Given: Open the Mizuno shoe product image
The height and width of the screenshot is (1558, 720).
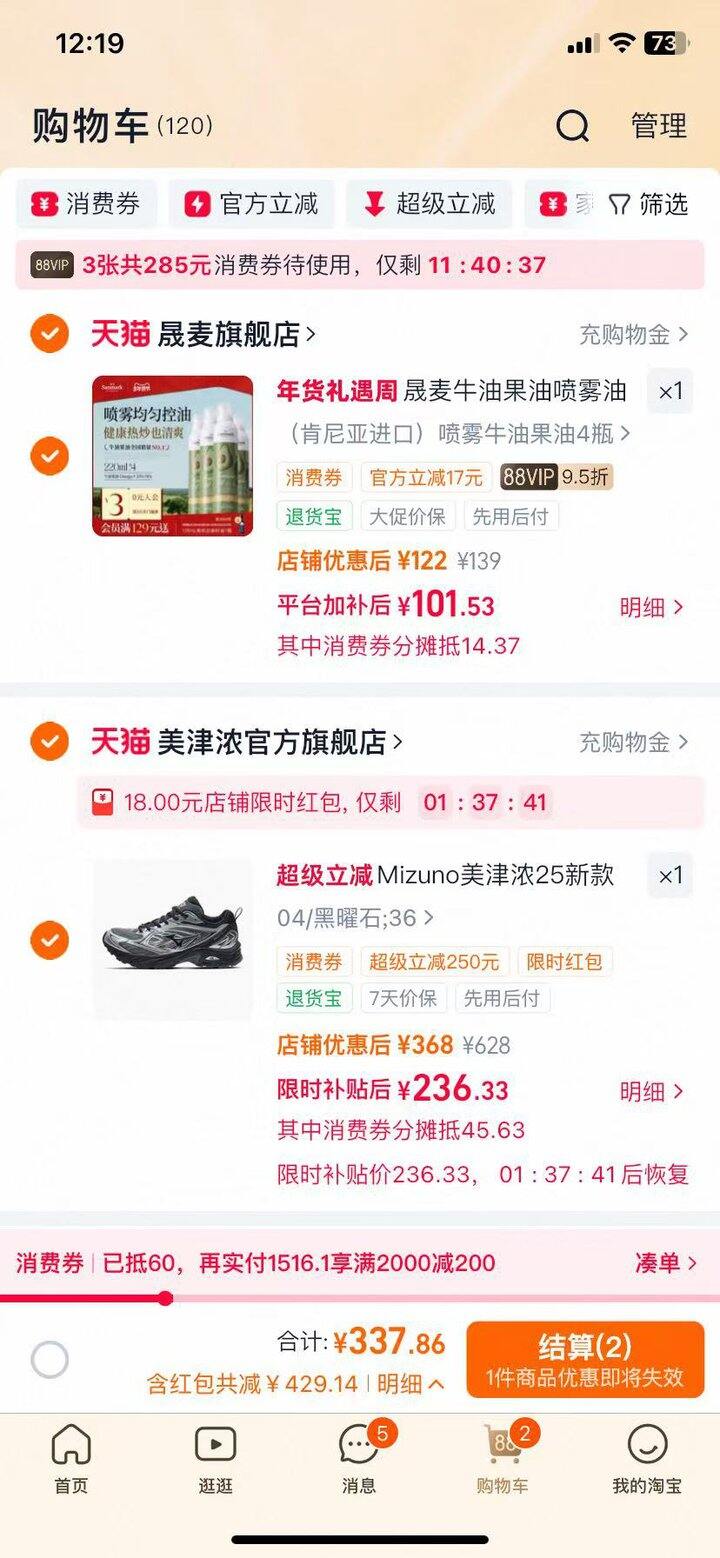Looking at the screenshot, I should click(x=173, y=940).
